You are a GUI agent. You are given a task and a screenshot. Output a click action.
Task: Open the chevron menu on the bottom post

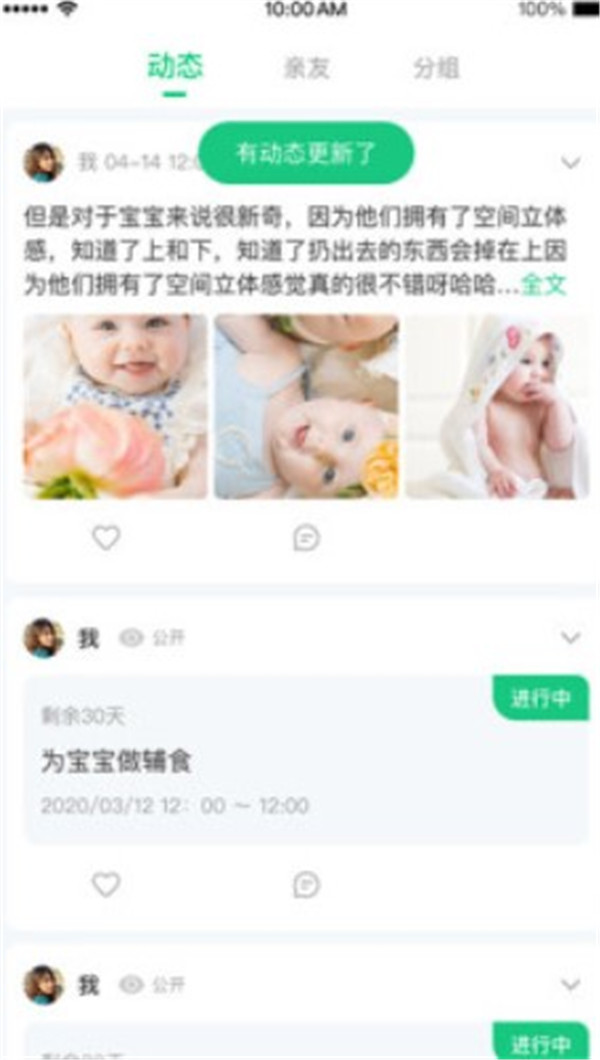(x=570, y=985)
